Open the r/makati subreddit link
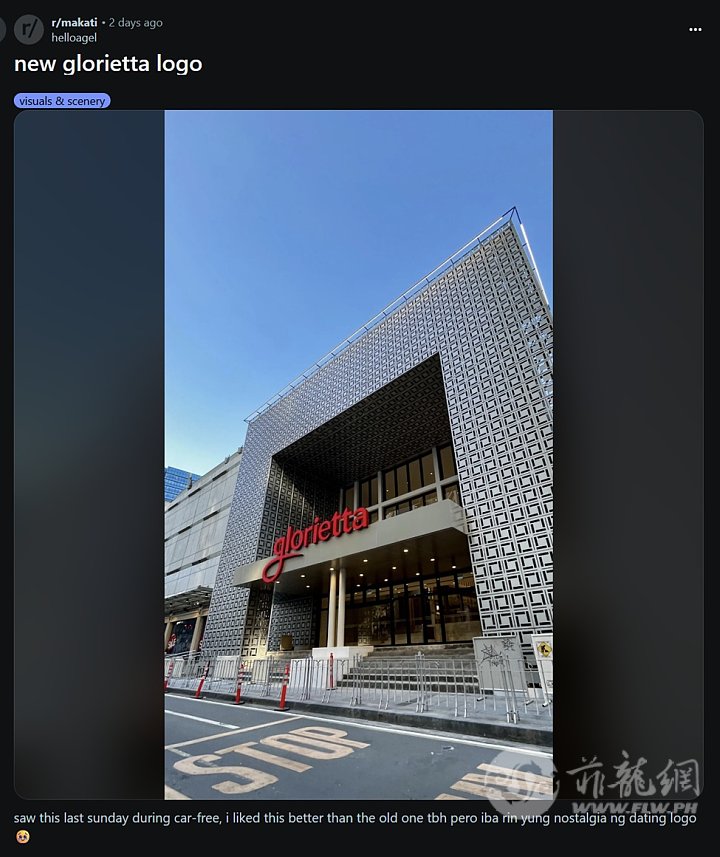The height and width of the screenshot is (857, 720). (74, 22)
